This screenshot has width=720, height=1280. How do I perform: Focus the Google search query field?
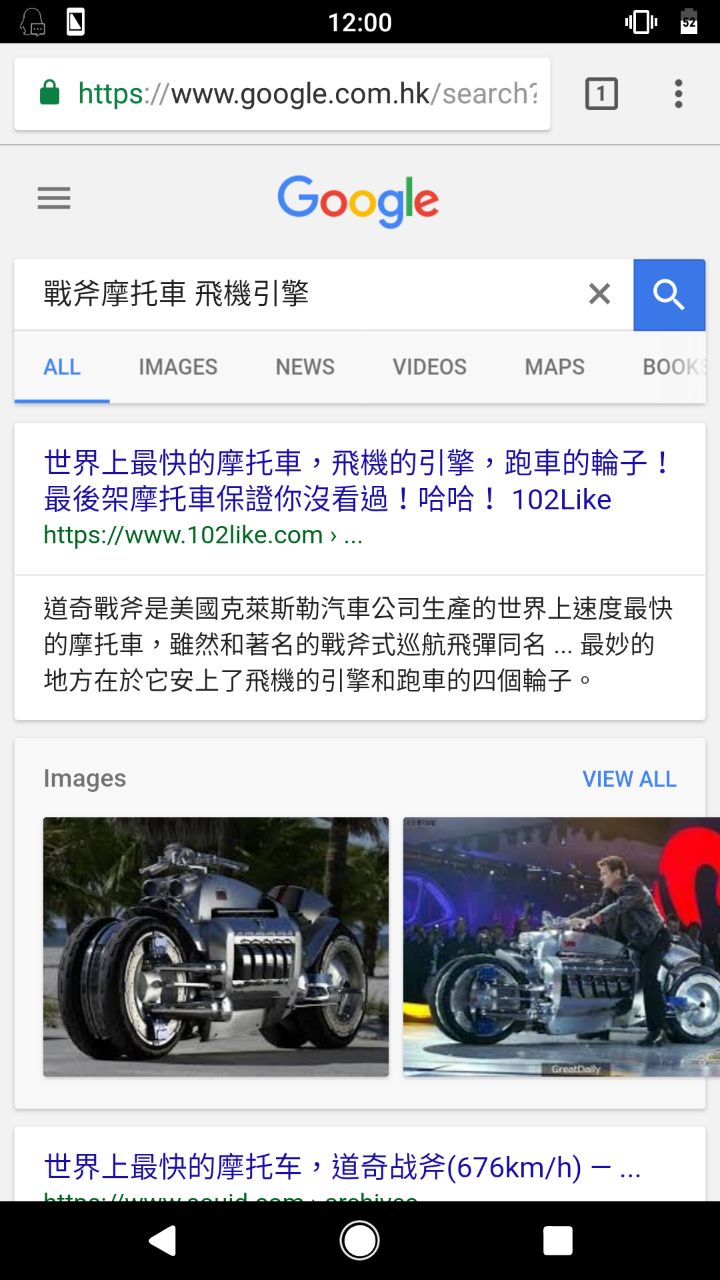[x=300, y=294]
